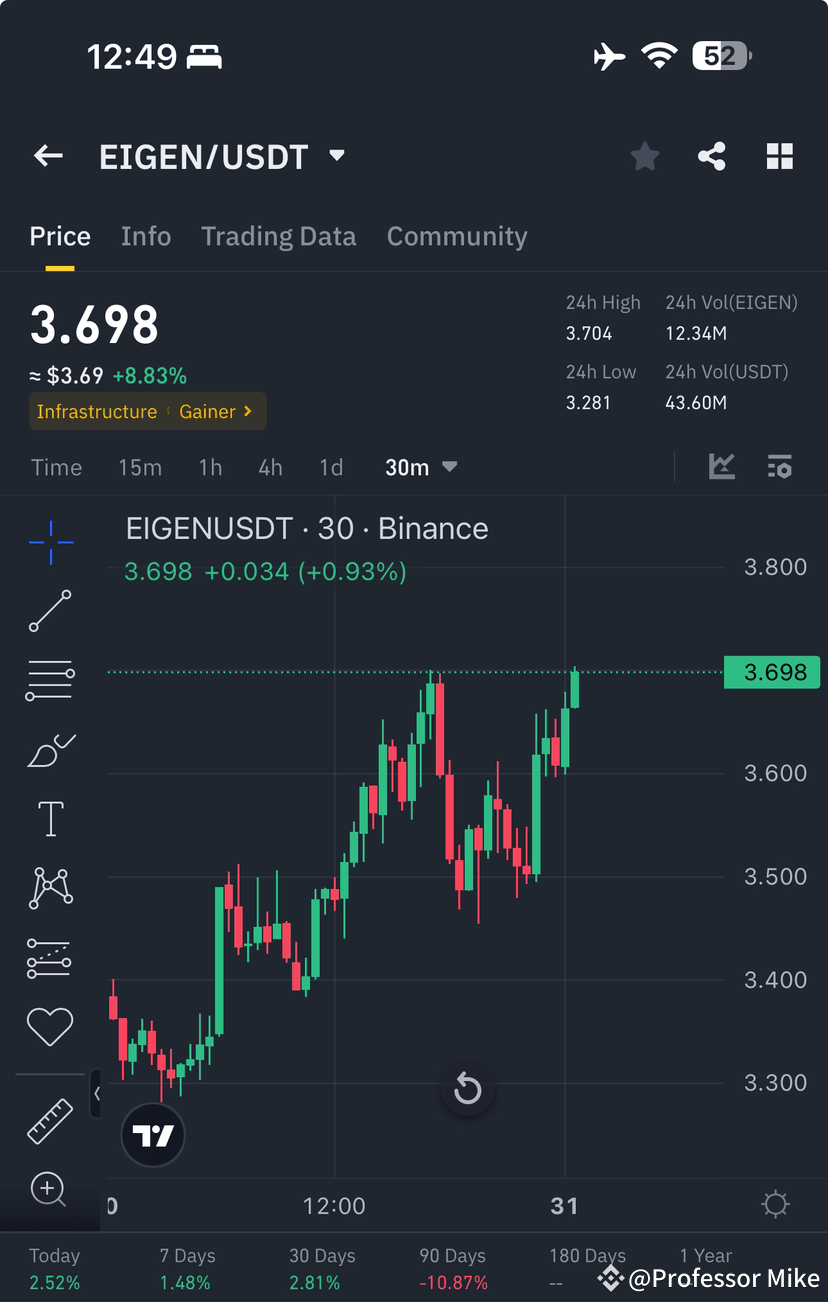The height and width of the screenshot is (1302, 828).
Task: Select the XABCD pattern tool
Action: pyautogui.click(x=50, y=888)
